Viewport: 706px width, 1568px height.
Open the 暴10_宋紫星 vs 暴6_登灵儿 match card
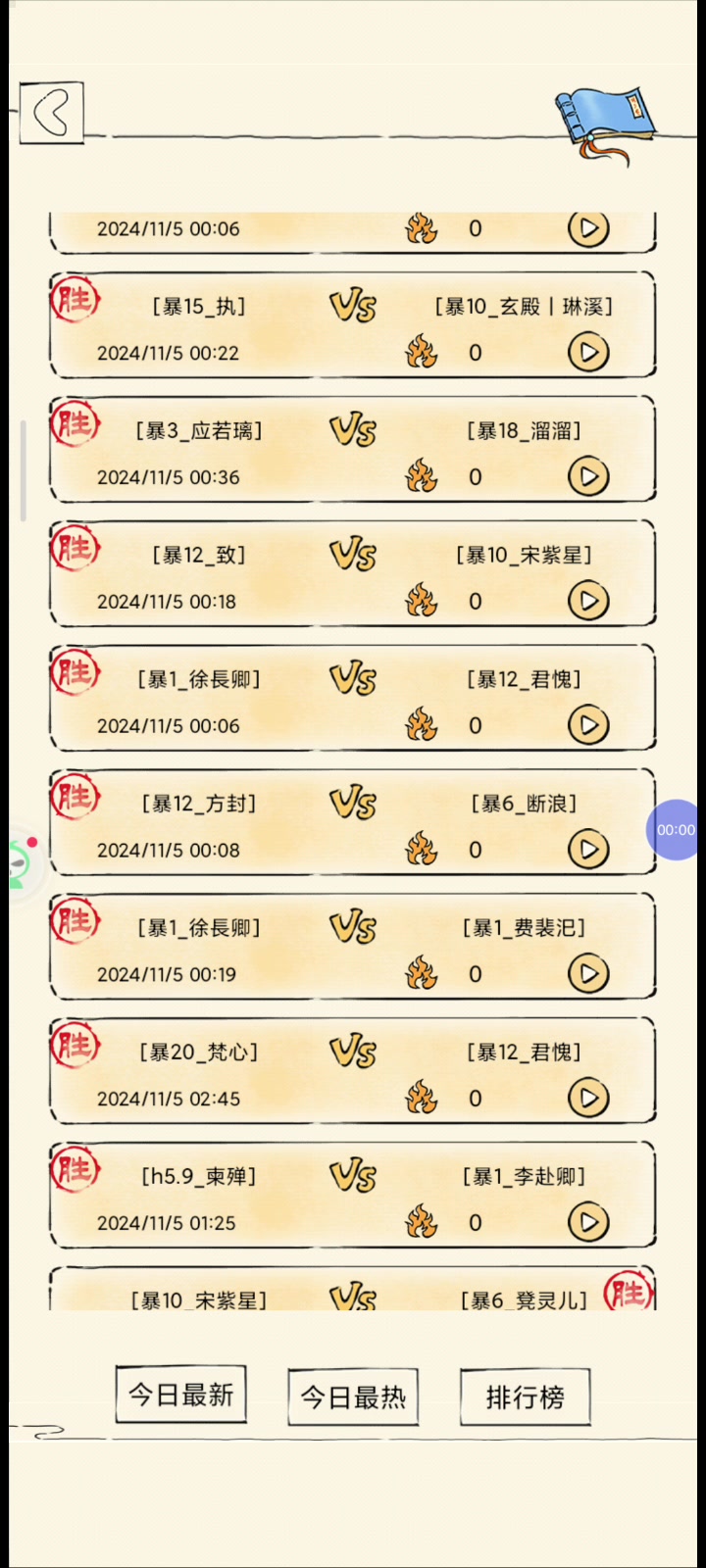(353, 1294)
